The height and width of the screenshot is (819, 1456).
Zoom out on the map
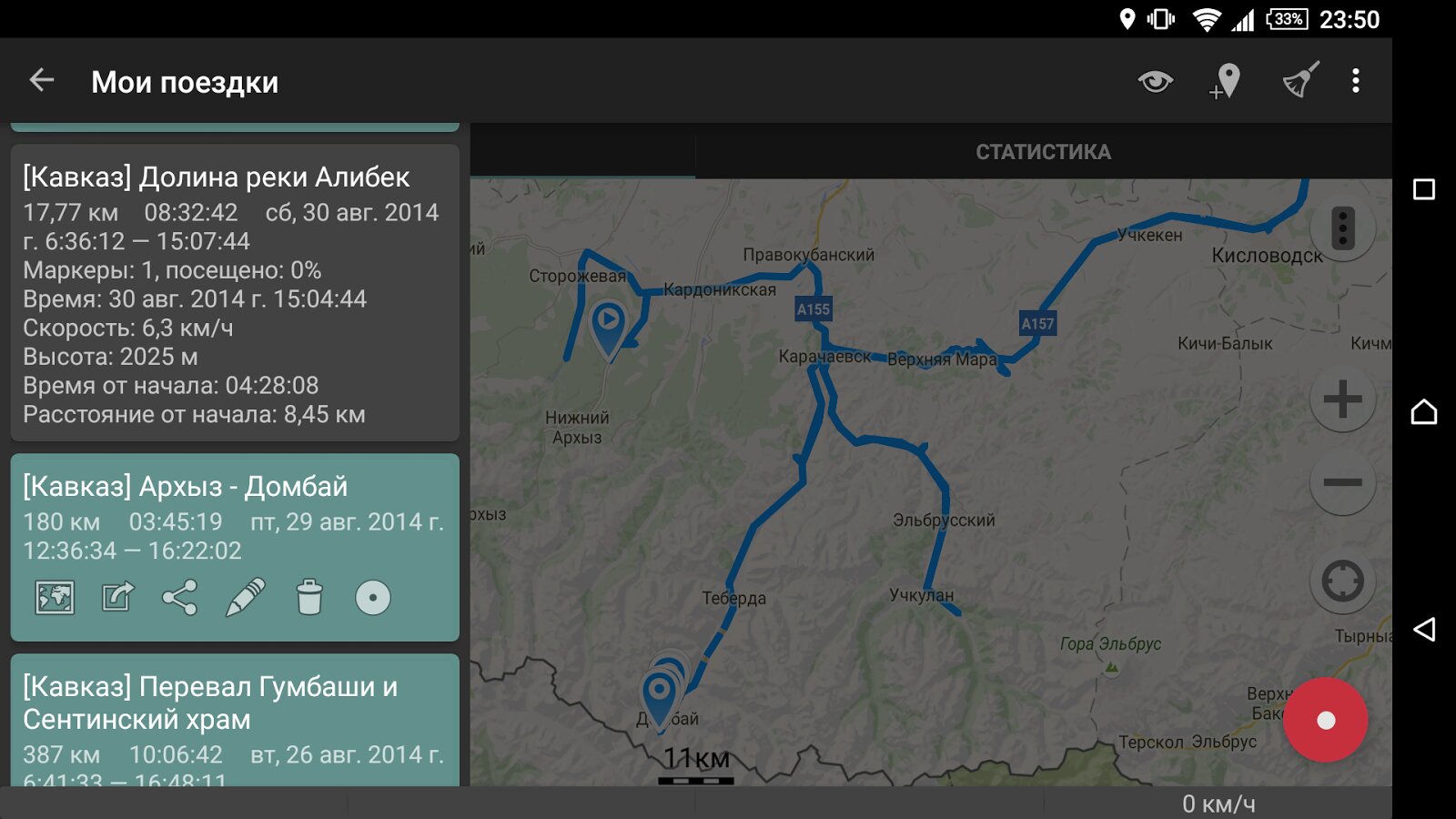pos(1342,482)
